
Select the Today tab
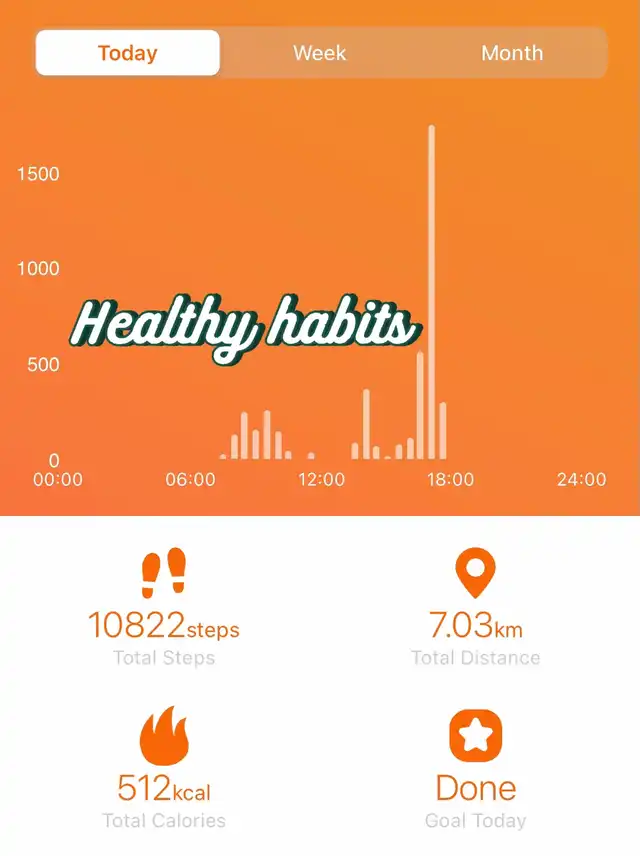(128, 53)
